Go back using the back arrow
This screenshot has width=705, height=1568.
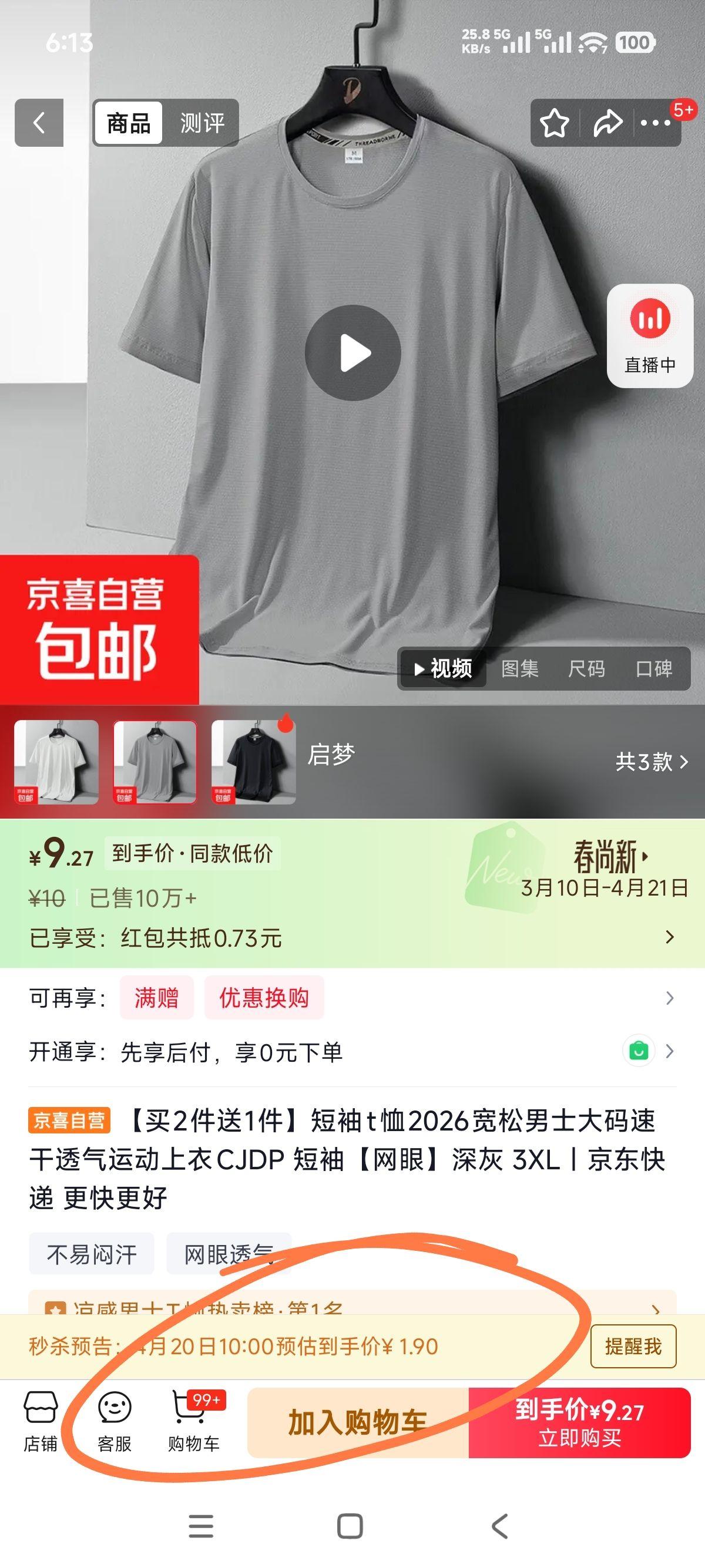coord(38,122)
